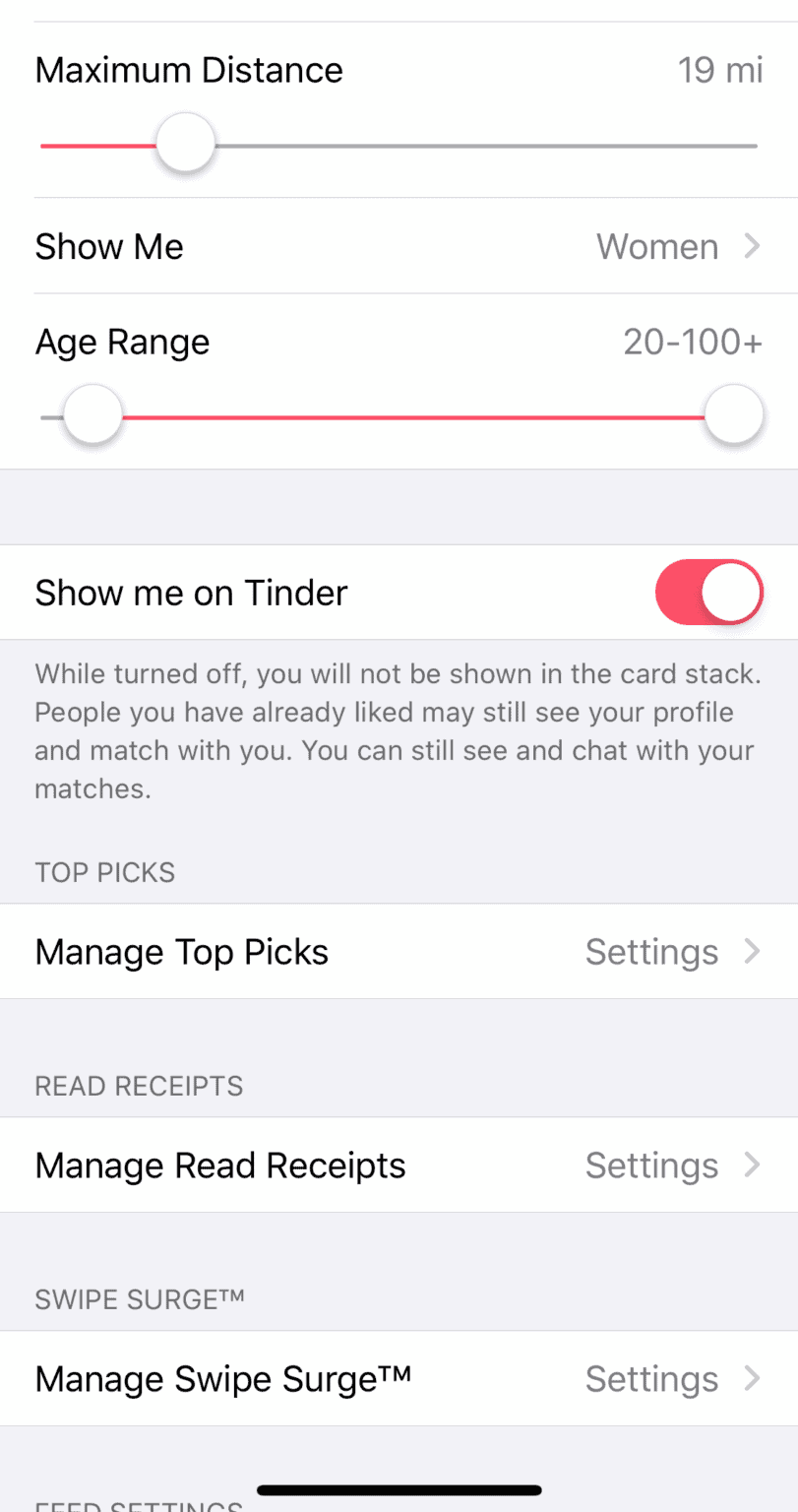Click the READ RECEIPTS section header
Screen dimensions: 798x1512
coord(139,1086)
